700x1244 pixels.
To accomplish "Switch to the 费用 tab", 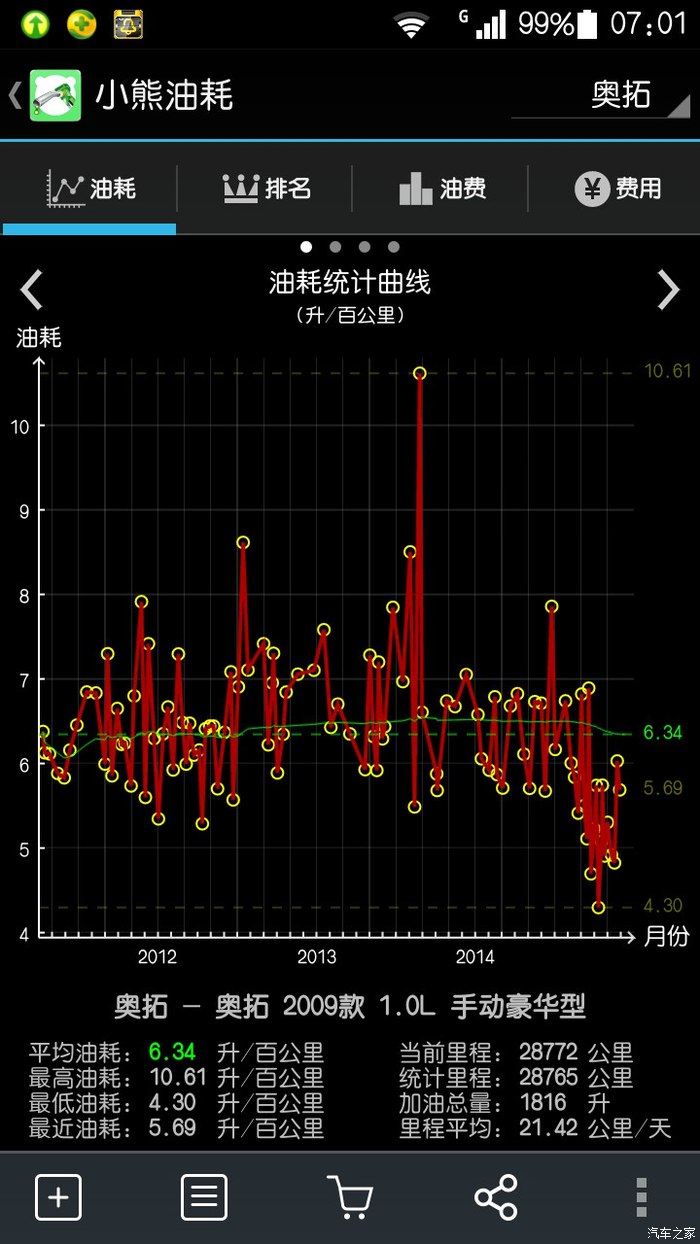I will (617, 188).
